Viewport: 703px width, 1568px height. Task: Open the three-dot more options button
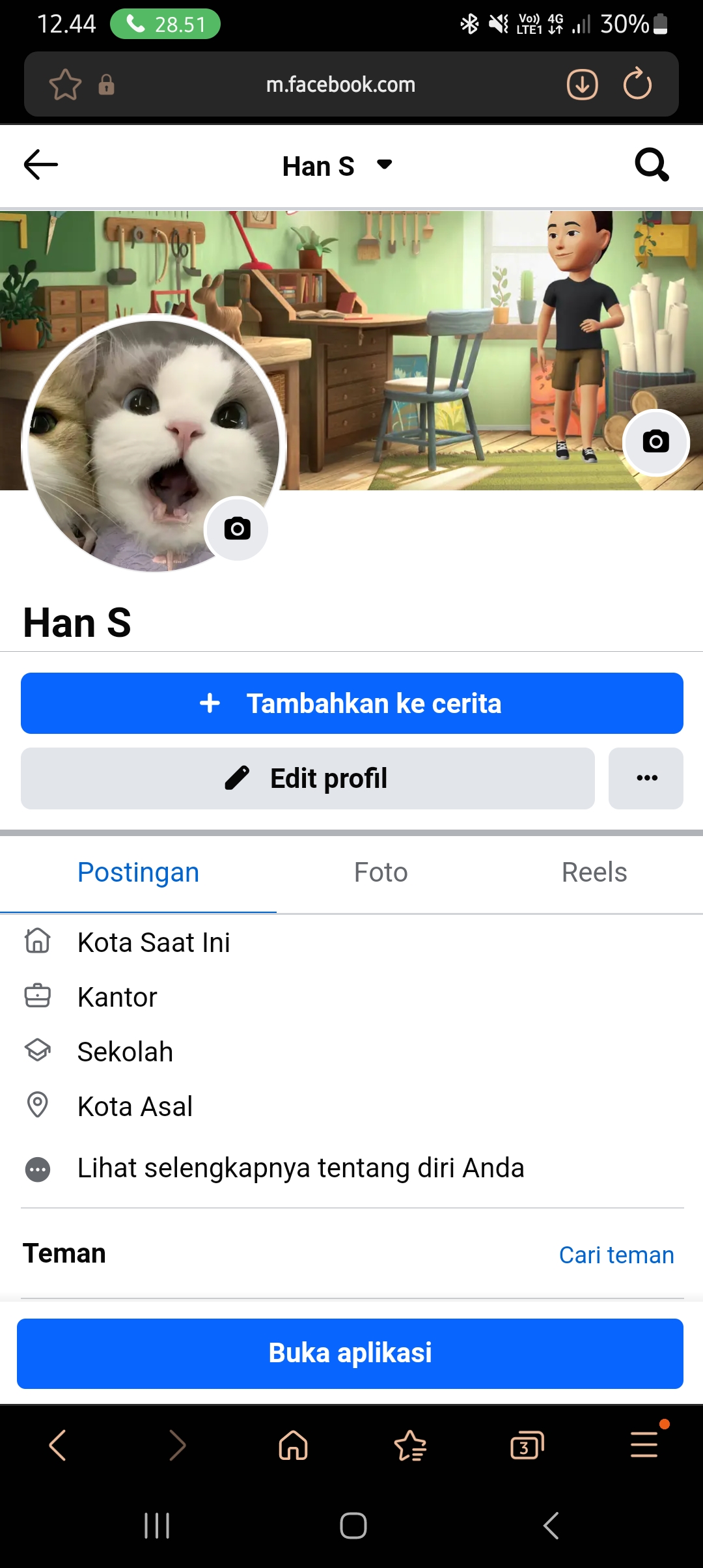[x=646, y=778]
